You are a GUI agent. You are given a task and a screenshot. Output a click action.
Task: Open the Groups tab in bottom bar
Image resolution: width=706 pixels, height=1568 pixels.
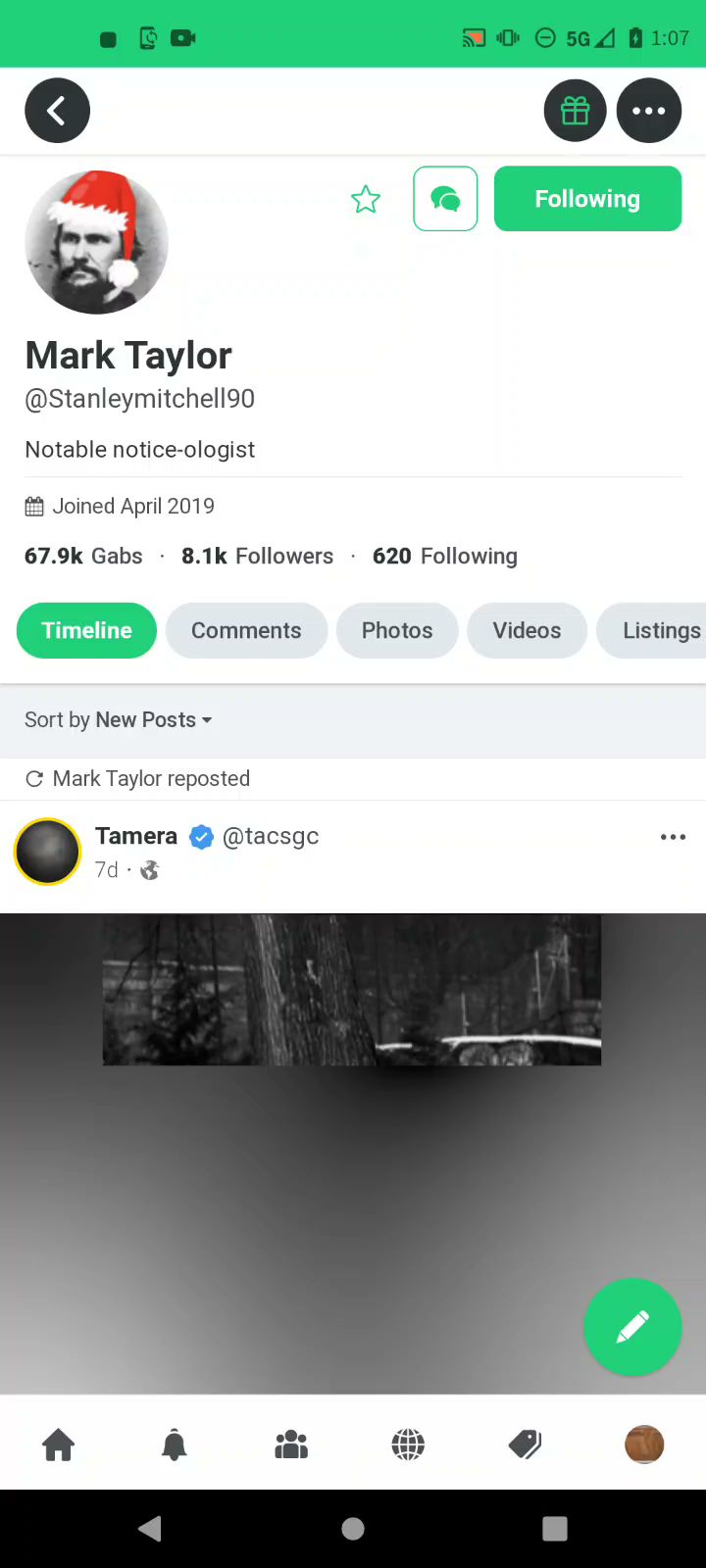291,1445
